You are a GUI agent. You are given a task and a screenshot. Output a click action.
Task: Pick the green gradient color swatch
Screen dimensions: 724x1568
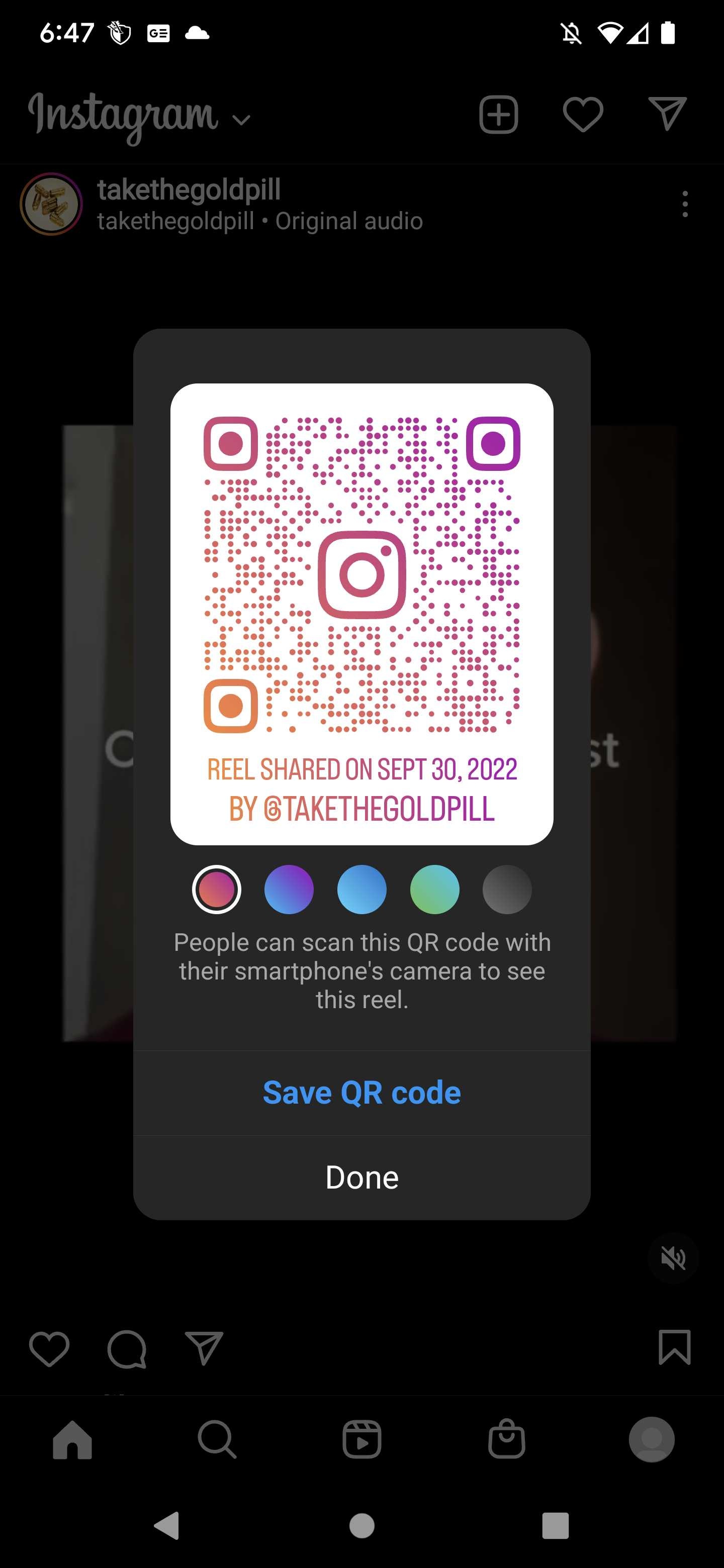point(435,890)
